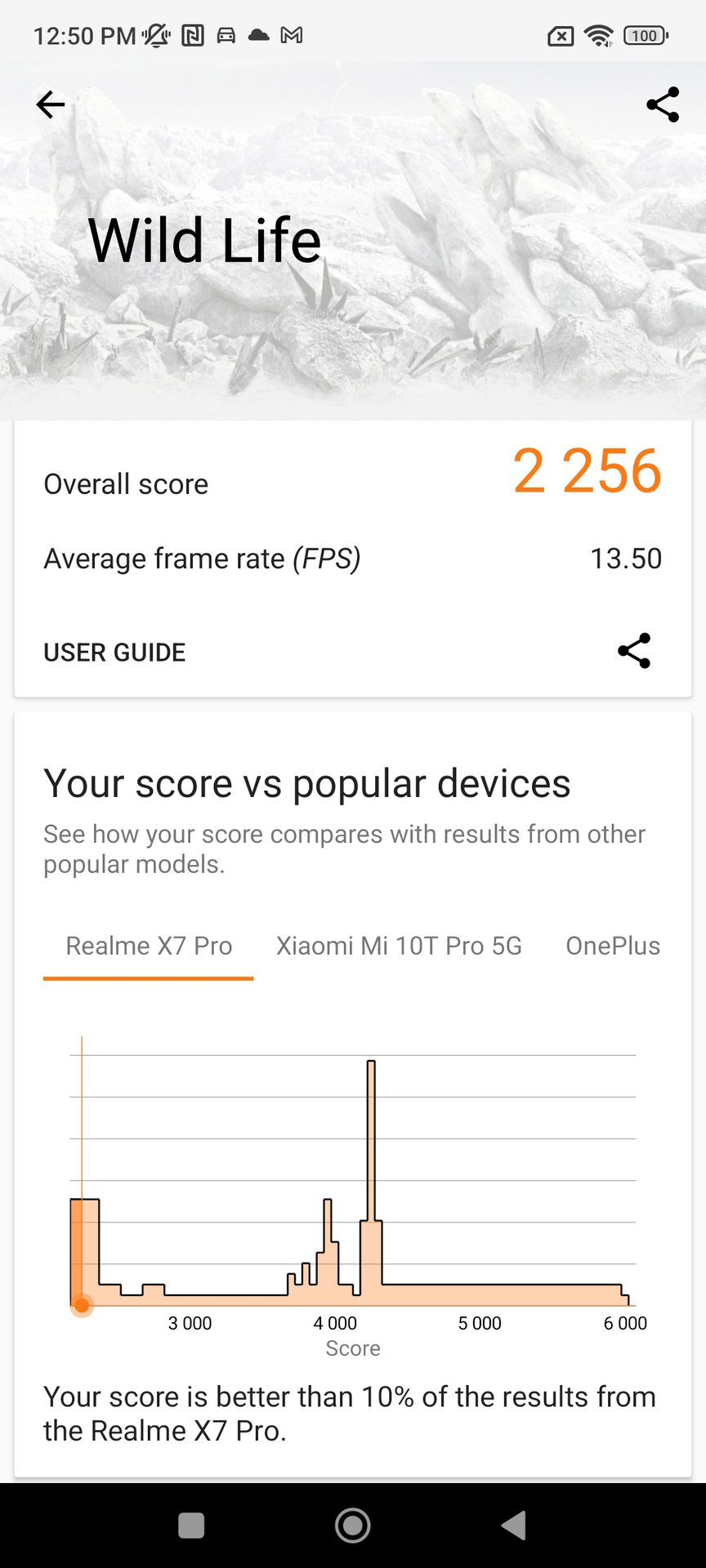This screenshot has width=706, height=1568.
Task: Share the overall score card
Action: click(634, 651)
